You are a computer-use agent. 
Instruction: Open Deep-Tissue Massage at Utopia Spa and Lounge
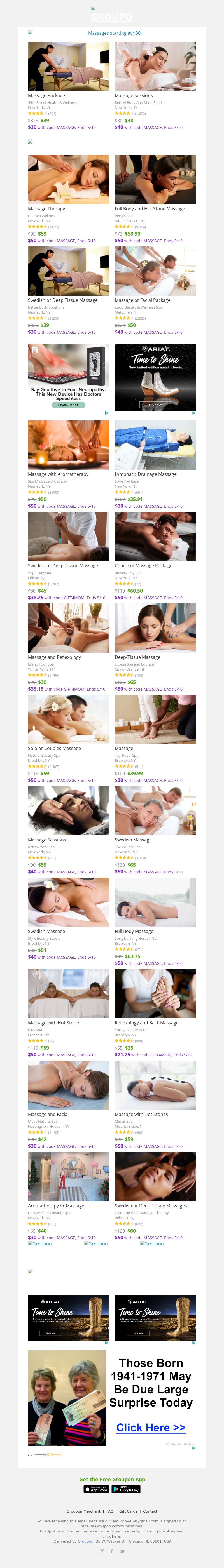point(155,627)
